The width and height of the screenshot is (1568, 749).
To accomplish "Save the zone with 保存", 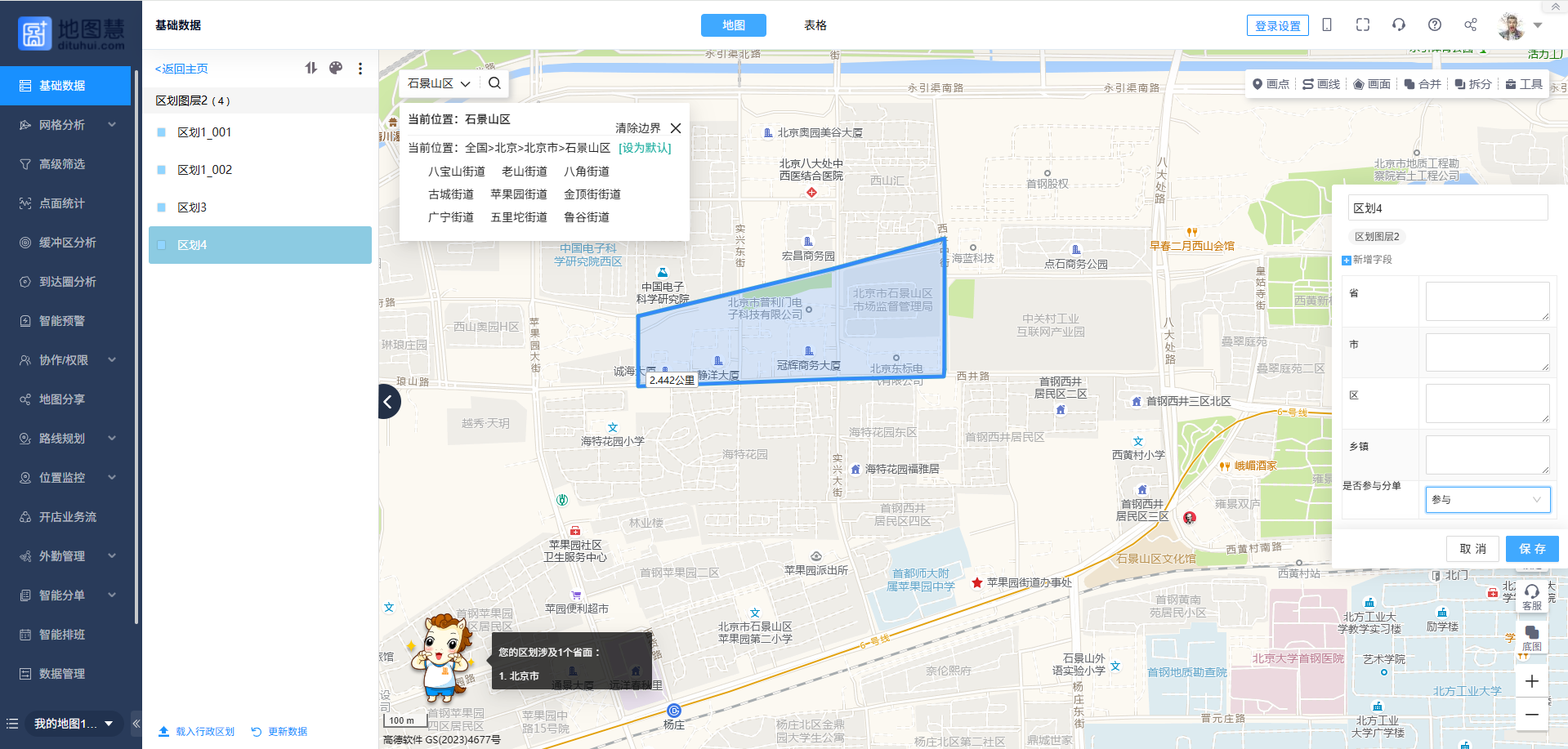I will (x=1531, y=549).
